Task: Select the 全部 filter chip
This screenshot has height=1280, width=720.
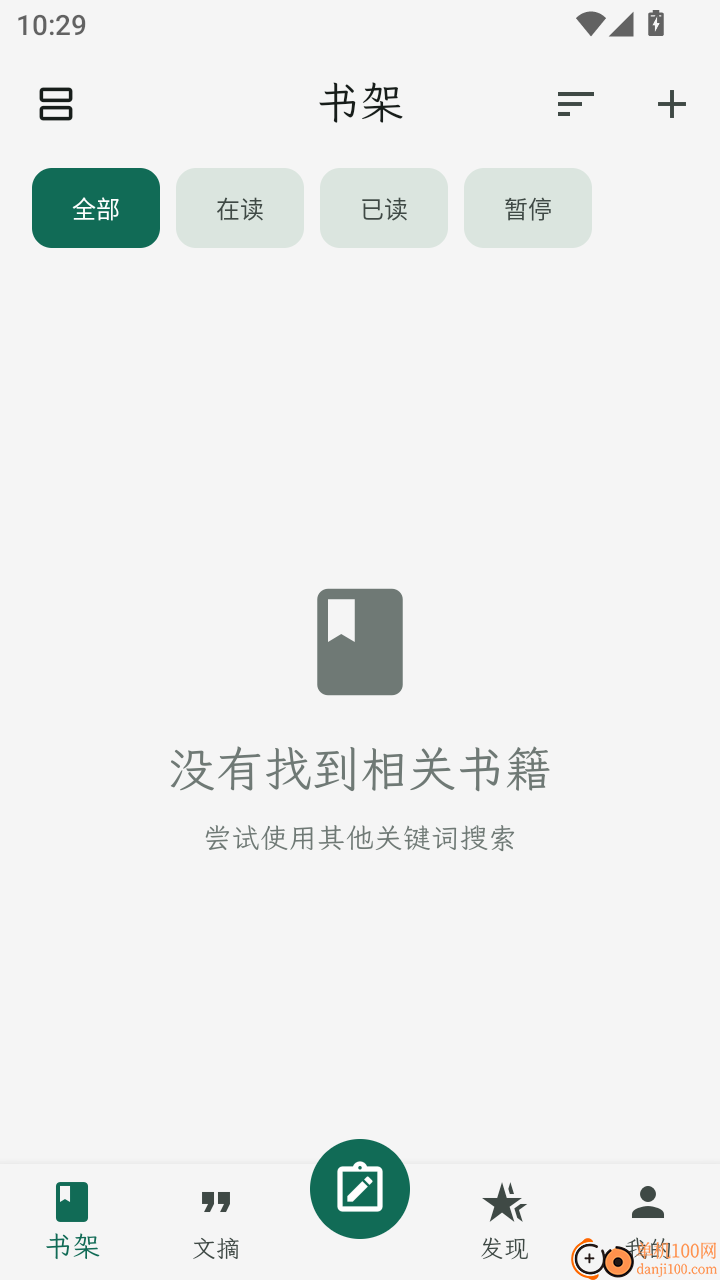Action: tap(96, 208)
